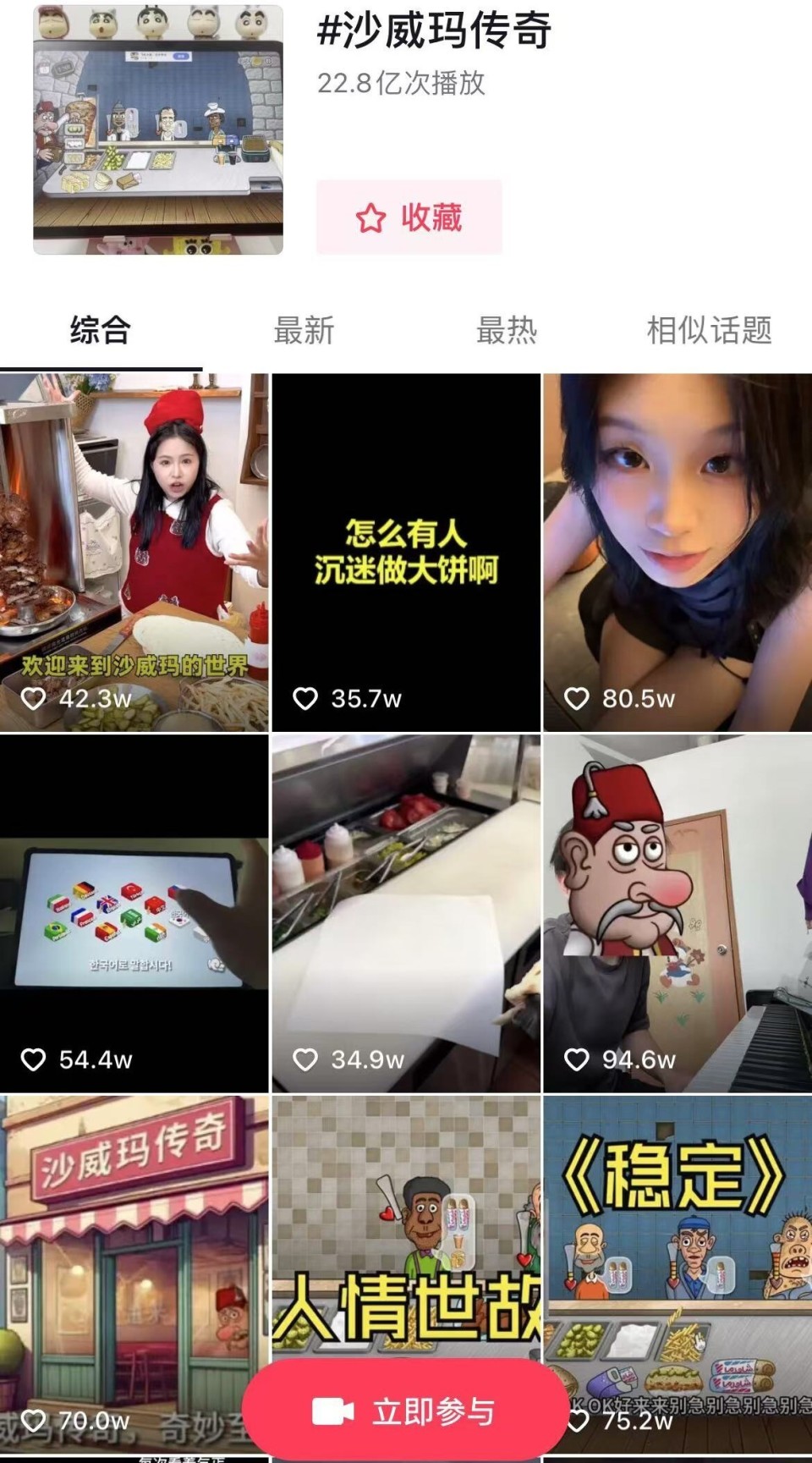Open the 相似话题 tab

click(709, 330)
